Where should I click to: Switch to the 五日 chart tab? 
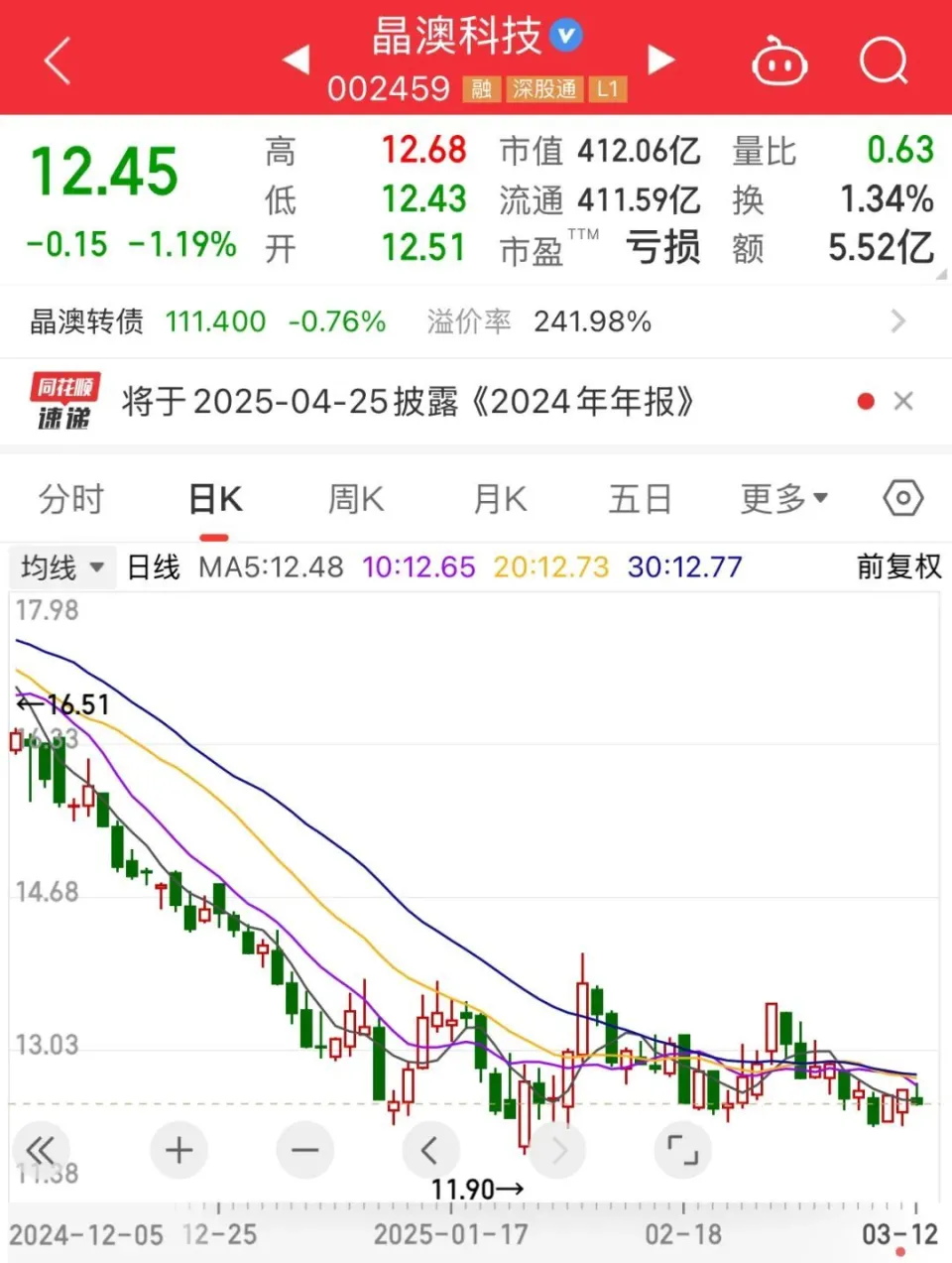click(x=640, y=499)
